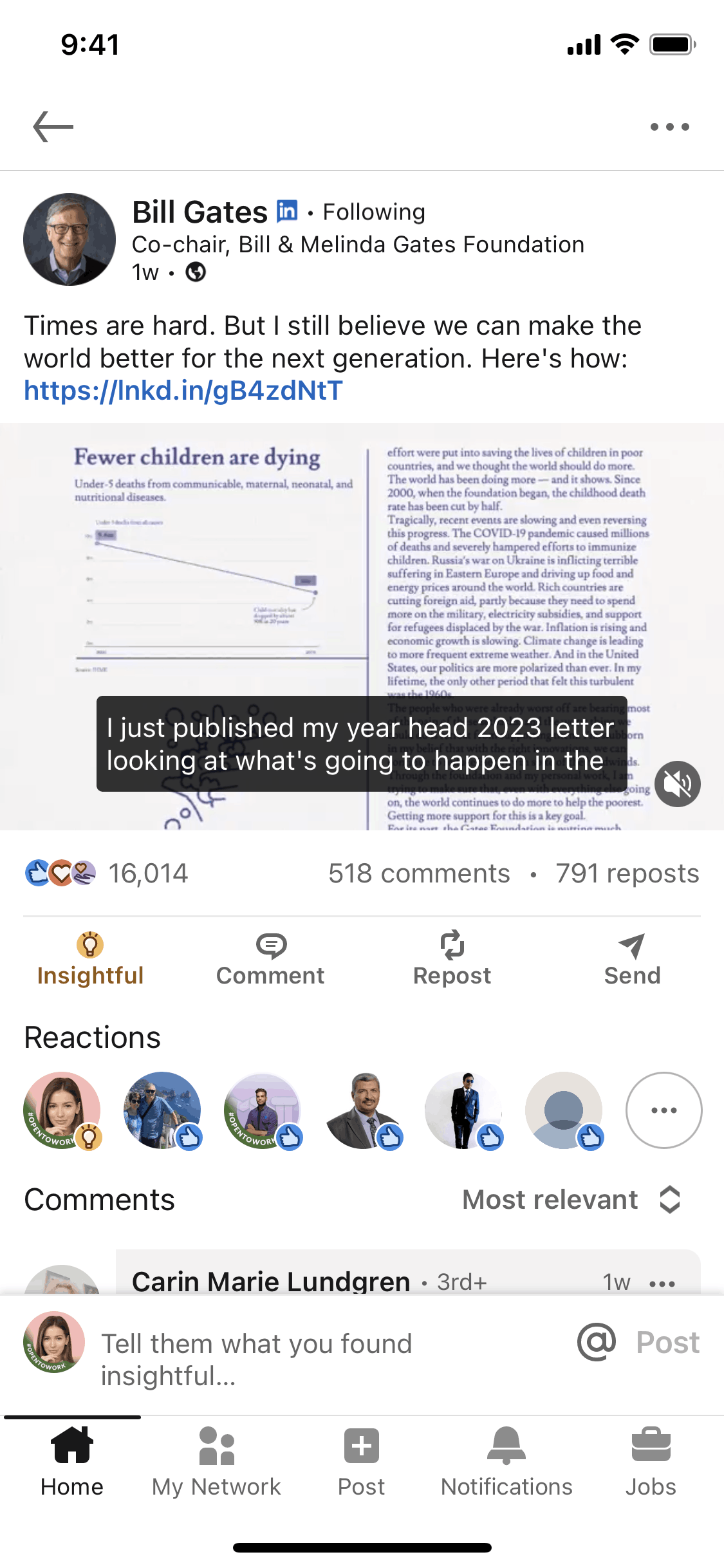Send this post to someone
Image resolution: width=724 pixels, height=1568 pixels.
632,959
